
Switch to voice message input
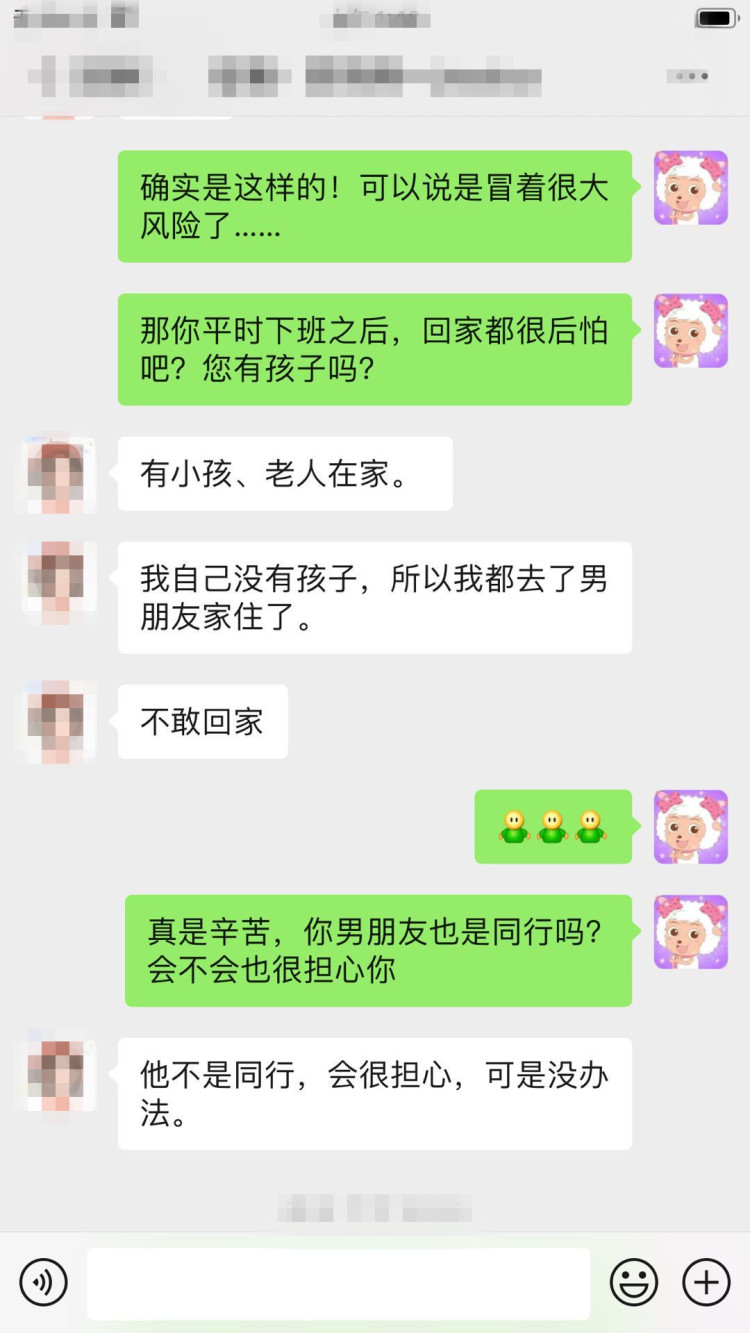point(43,1282)
